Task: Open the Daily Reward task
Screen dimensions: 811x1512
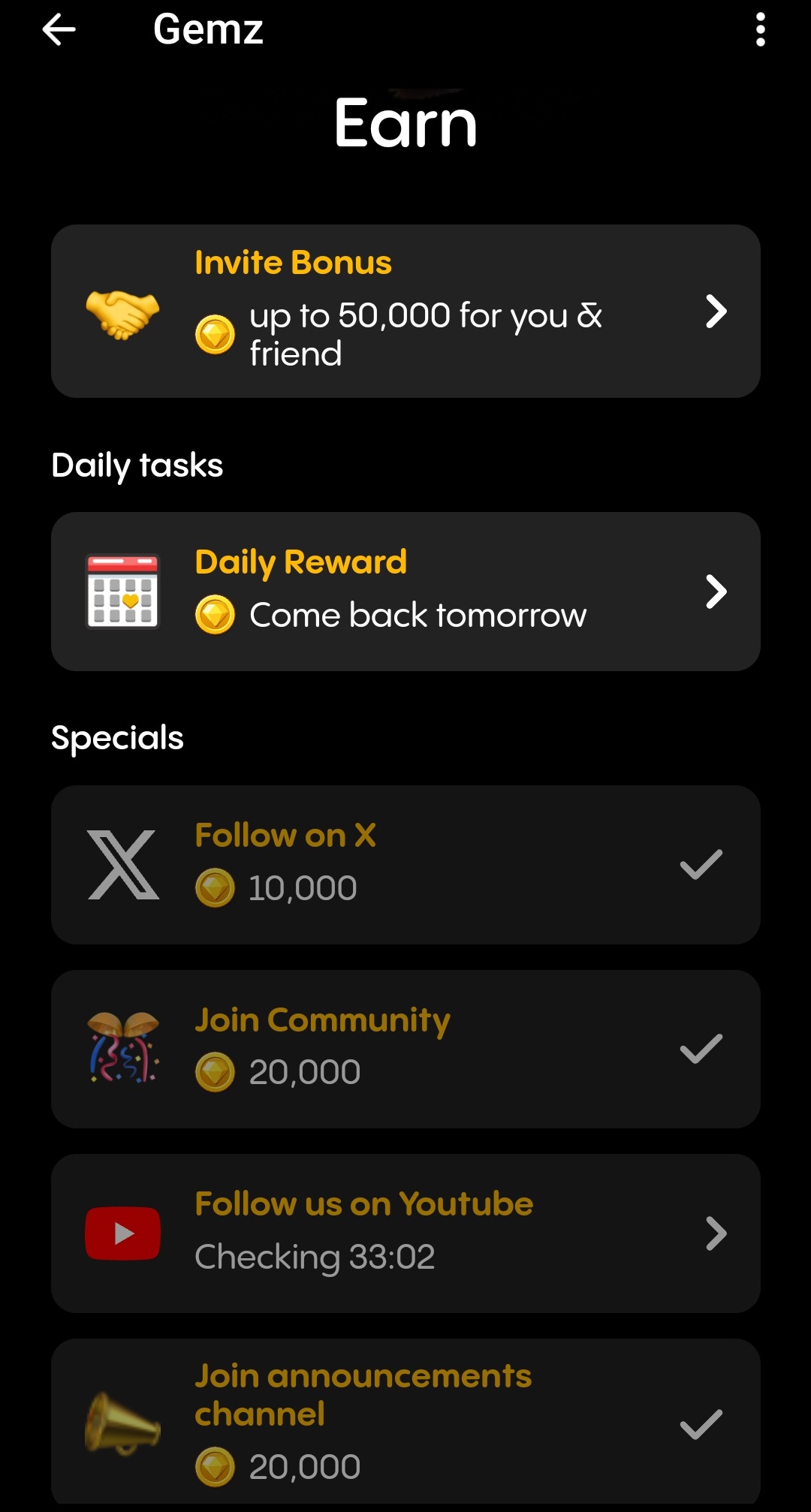Action: click(x=405, y=592)
